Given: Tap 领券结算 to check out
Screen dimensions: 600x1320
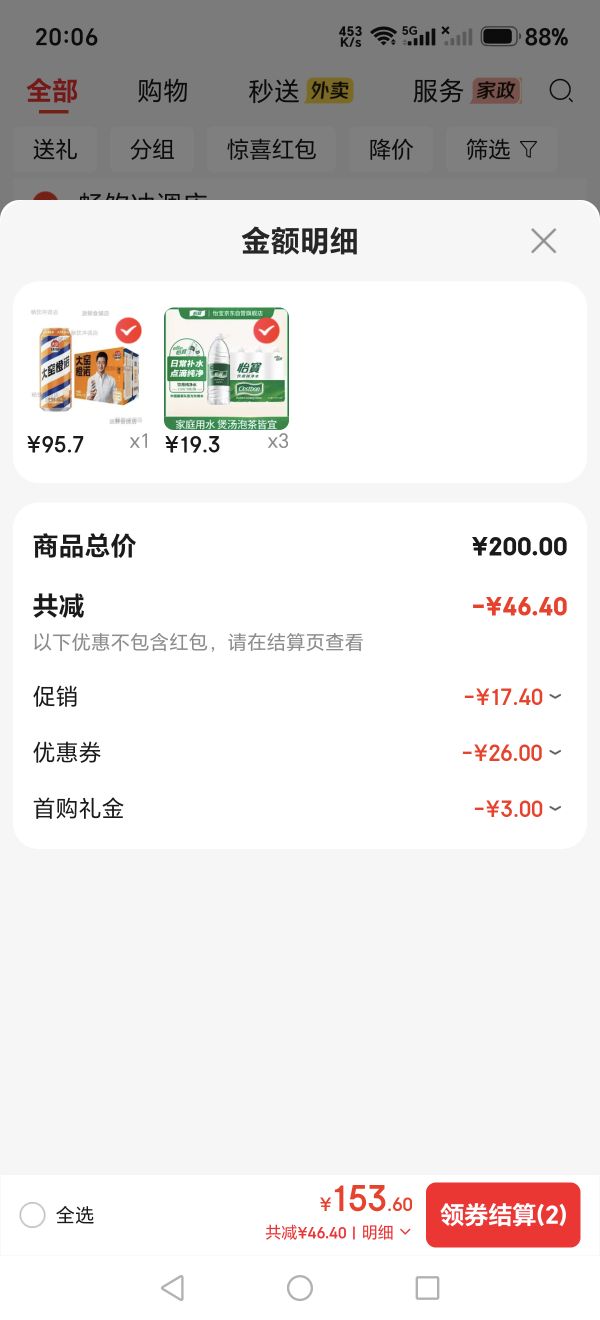Looking at the screenshot, I should click(503, 1215).
